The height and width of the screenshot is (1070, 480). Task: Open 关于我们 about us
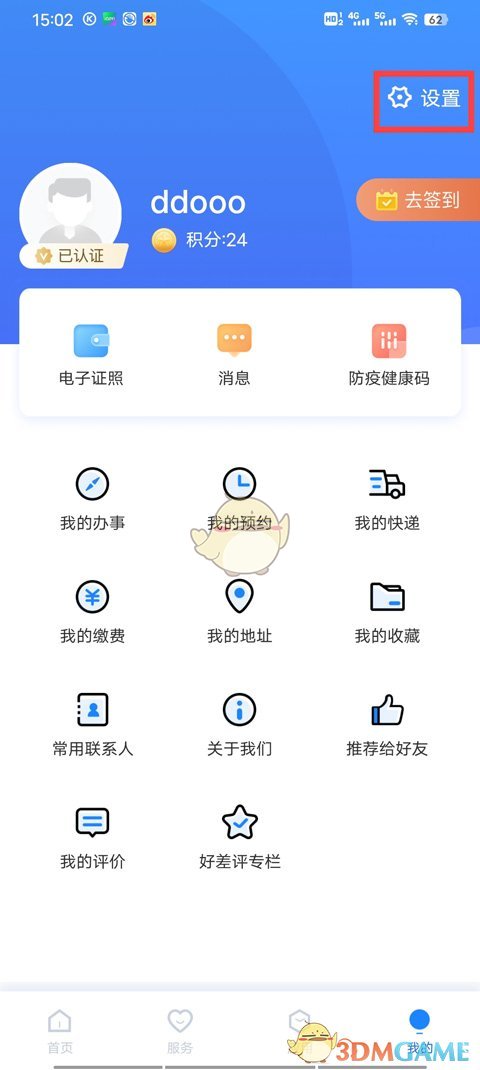tap(240, 725)
